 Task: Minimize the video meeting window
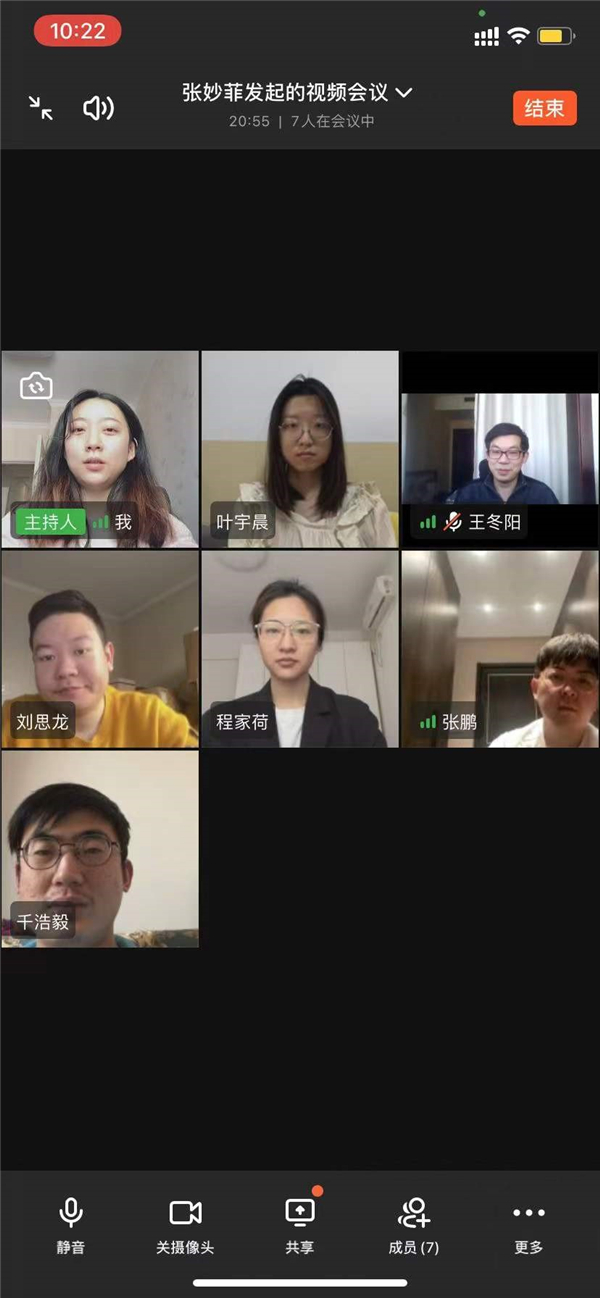pos(41,108)
